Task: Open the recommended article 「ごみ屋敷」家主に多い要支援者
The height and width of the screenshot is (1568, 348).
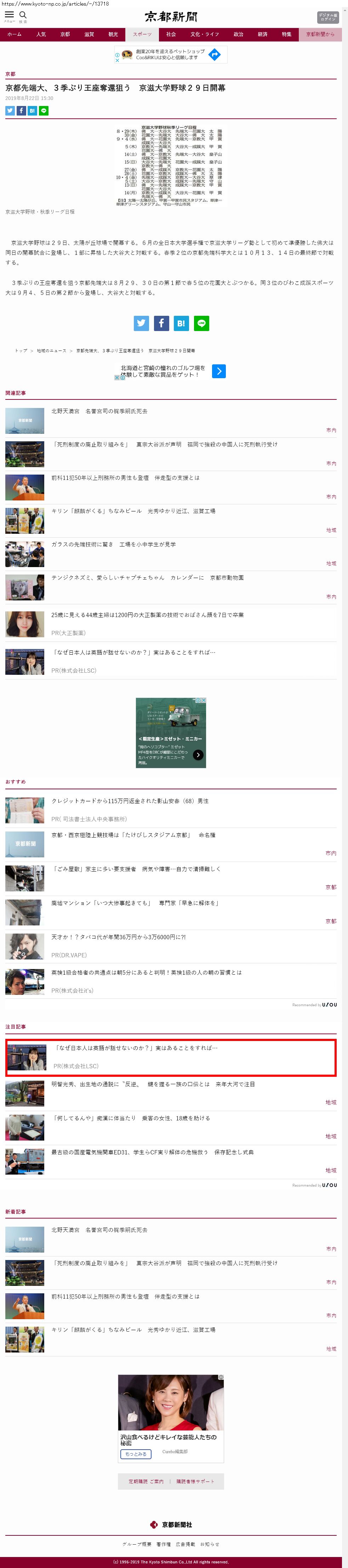Action: pos(136,869)
